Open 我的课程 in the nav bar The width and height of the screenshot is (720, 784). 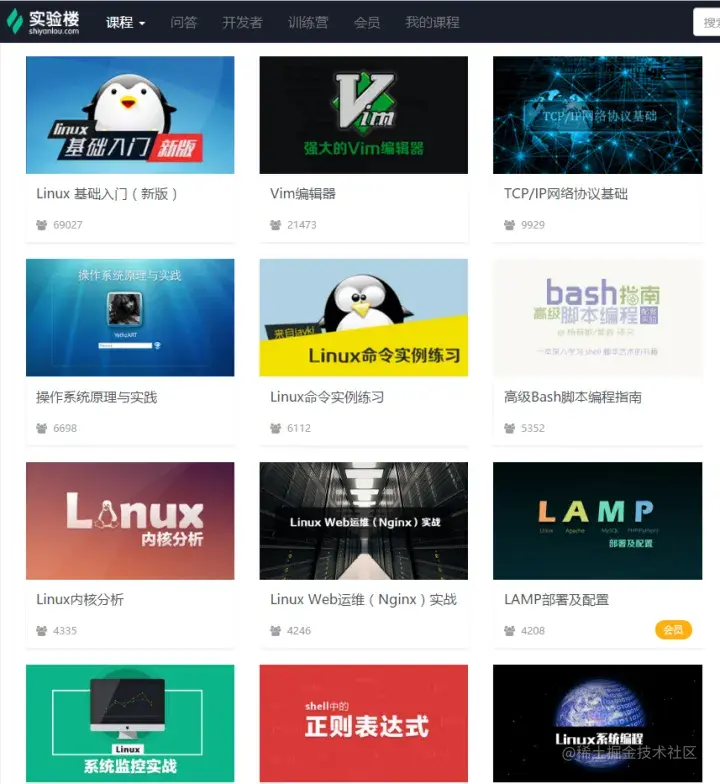(432, 22)
